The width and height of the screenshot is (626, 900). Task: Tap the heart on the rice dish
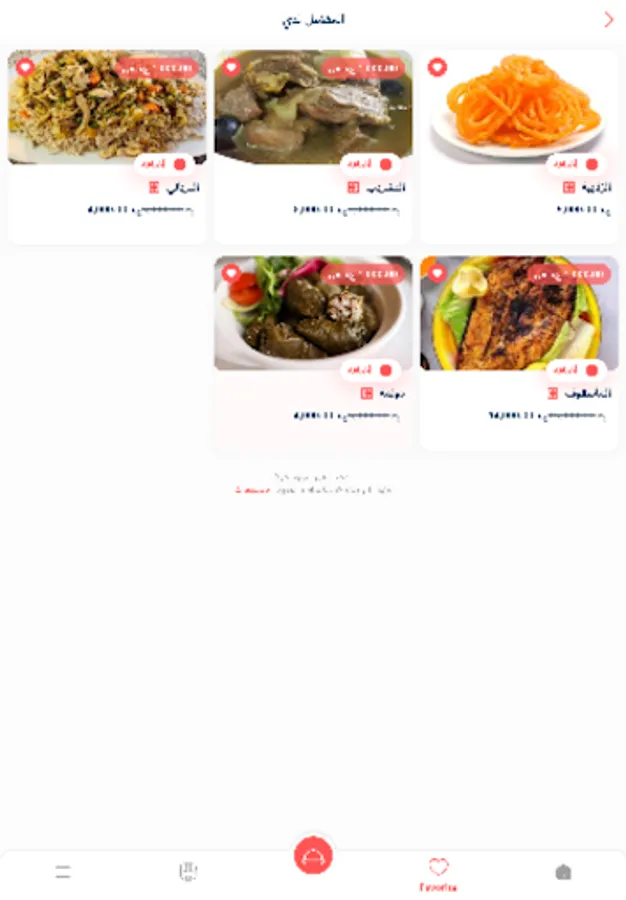click(25, 67)
